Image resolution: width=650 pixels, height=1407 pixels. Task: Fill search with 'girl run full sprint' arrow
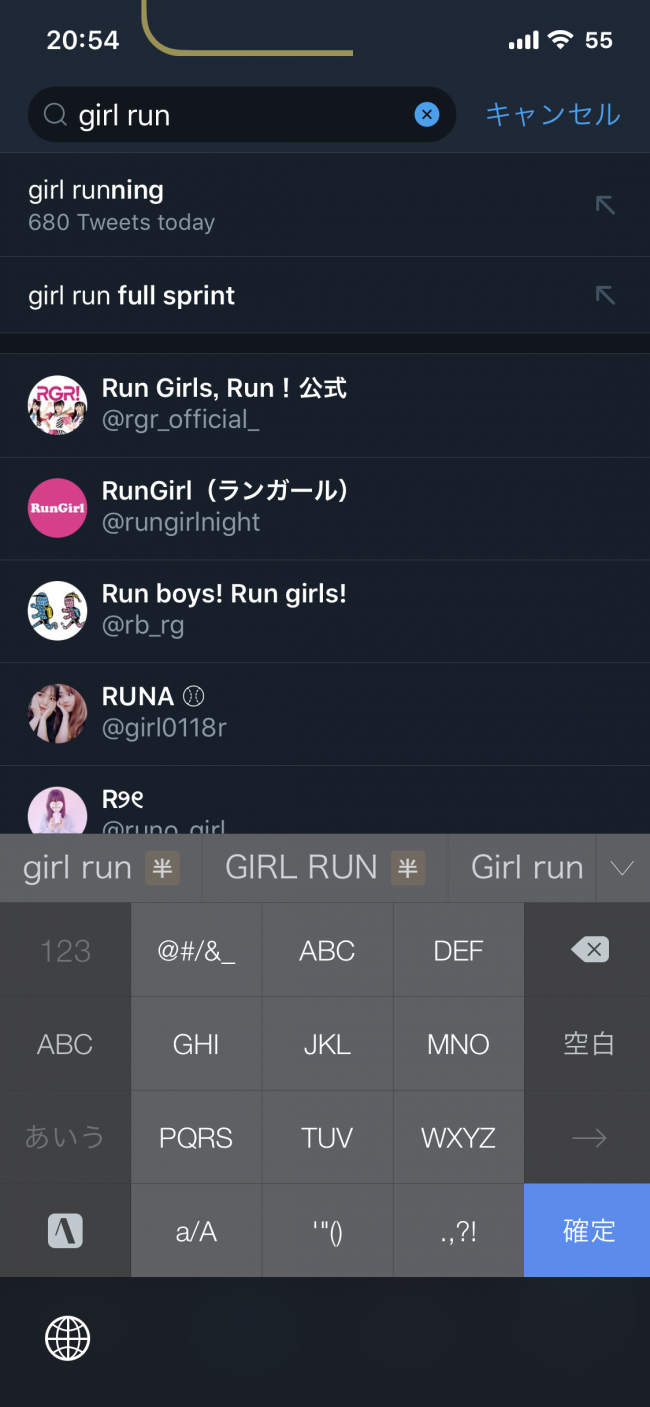(604, 295)
